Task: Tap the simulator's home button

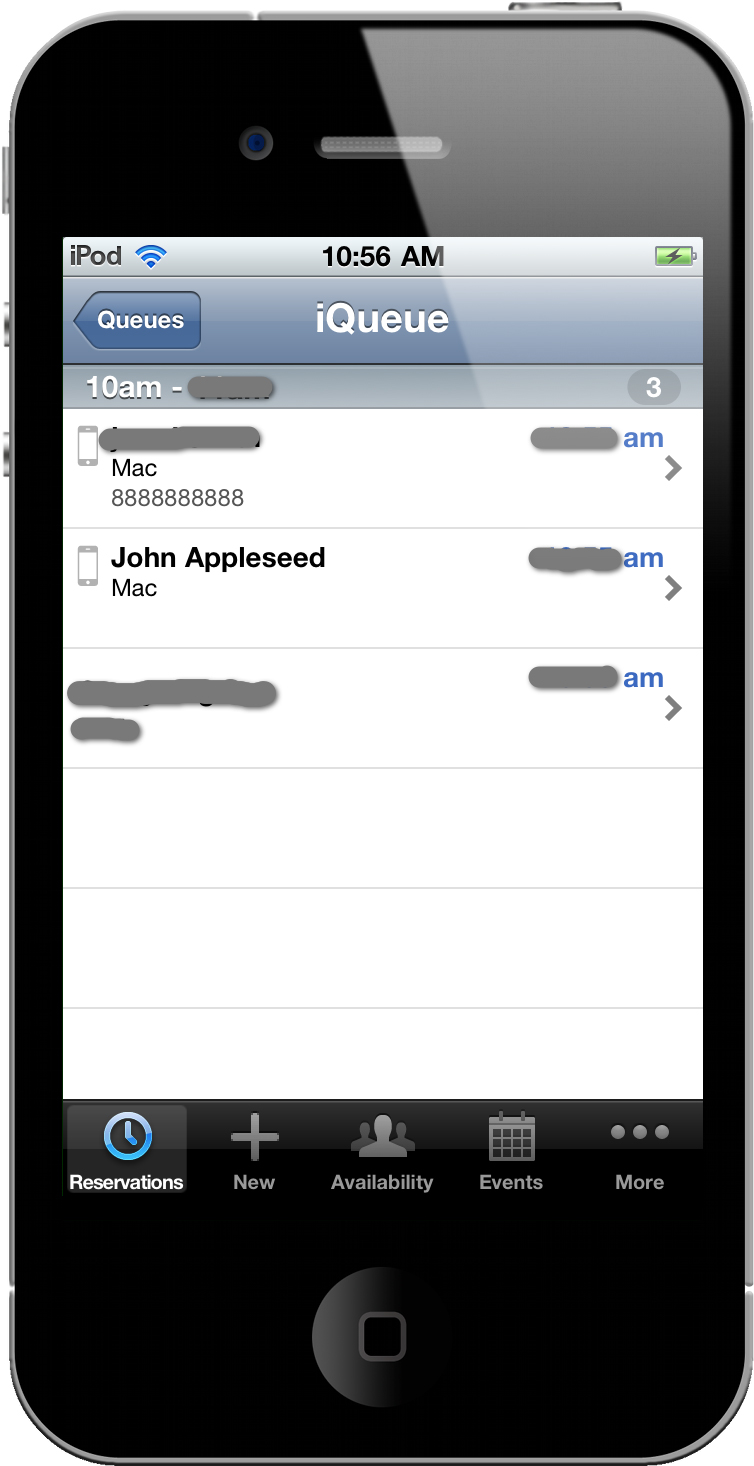Action: 380,1335
